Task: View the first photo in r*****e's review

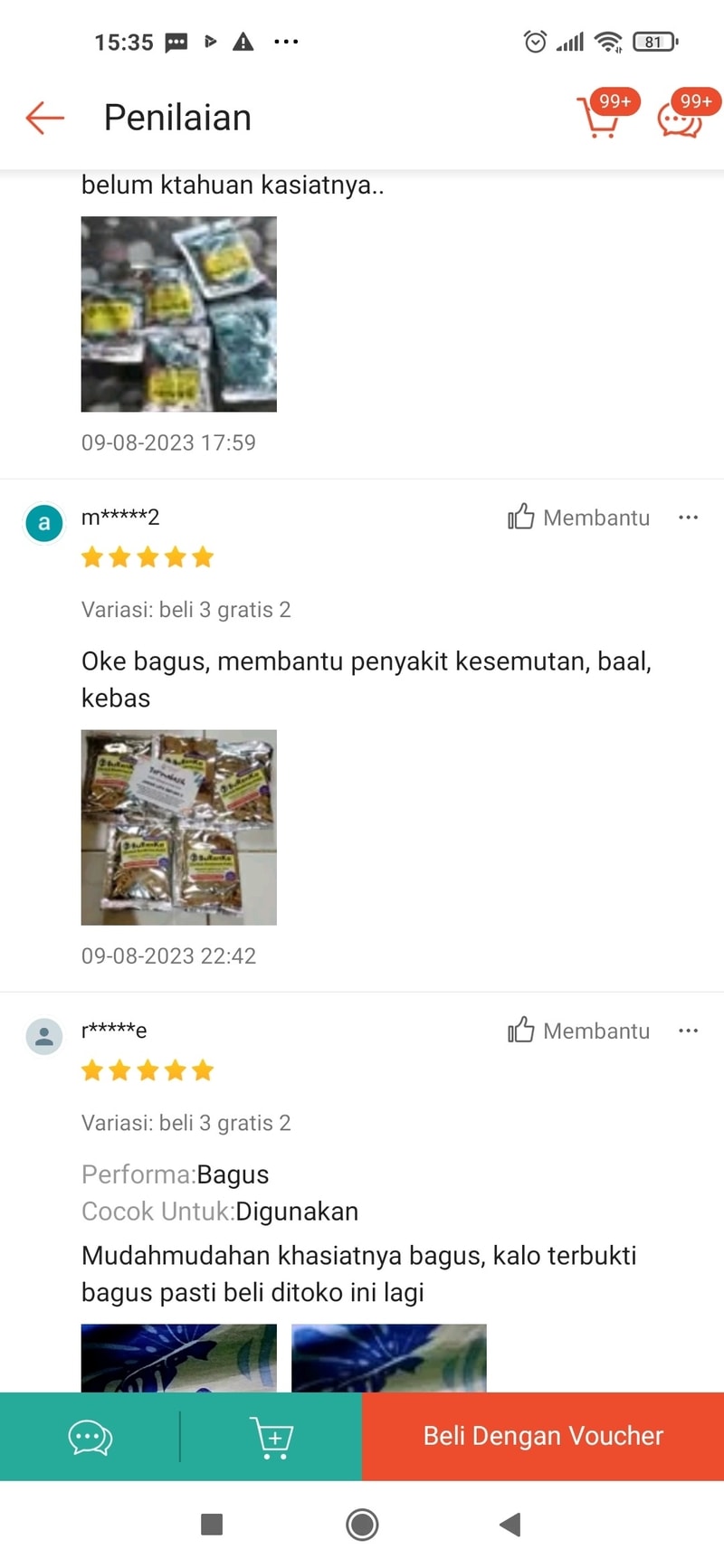Action: click(x=179, y=1357)
